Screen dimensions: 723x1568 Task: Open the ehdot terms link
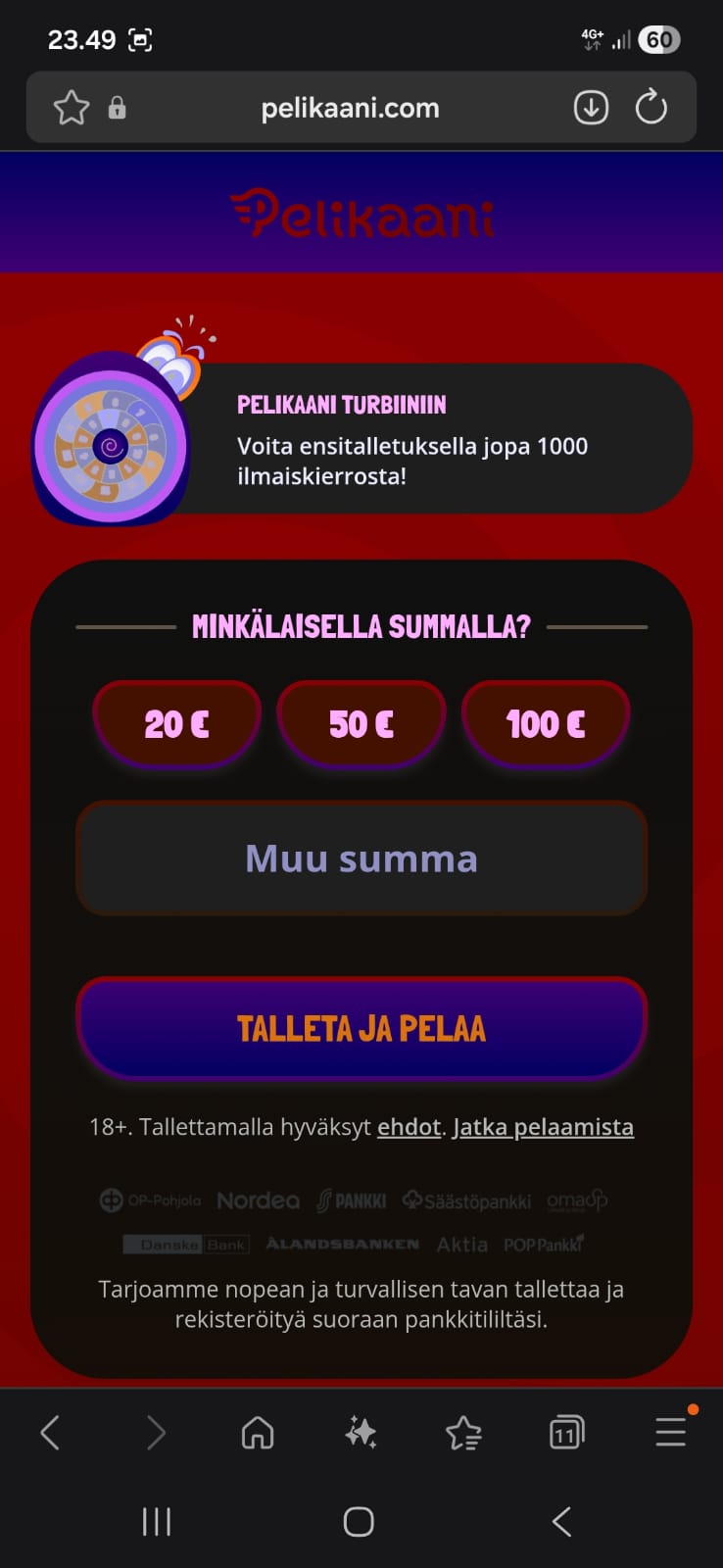[x=409, y=1127]
